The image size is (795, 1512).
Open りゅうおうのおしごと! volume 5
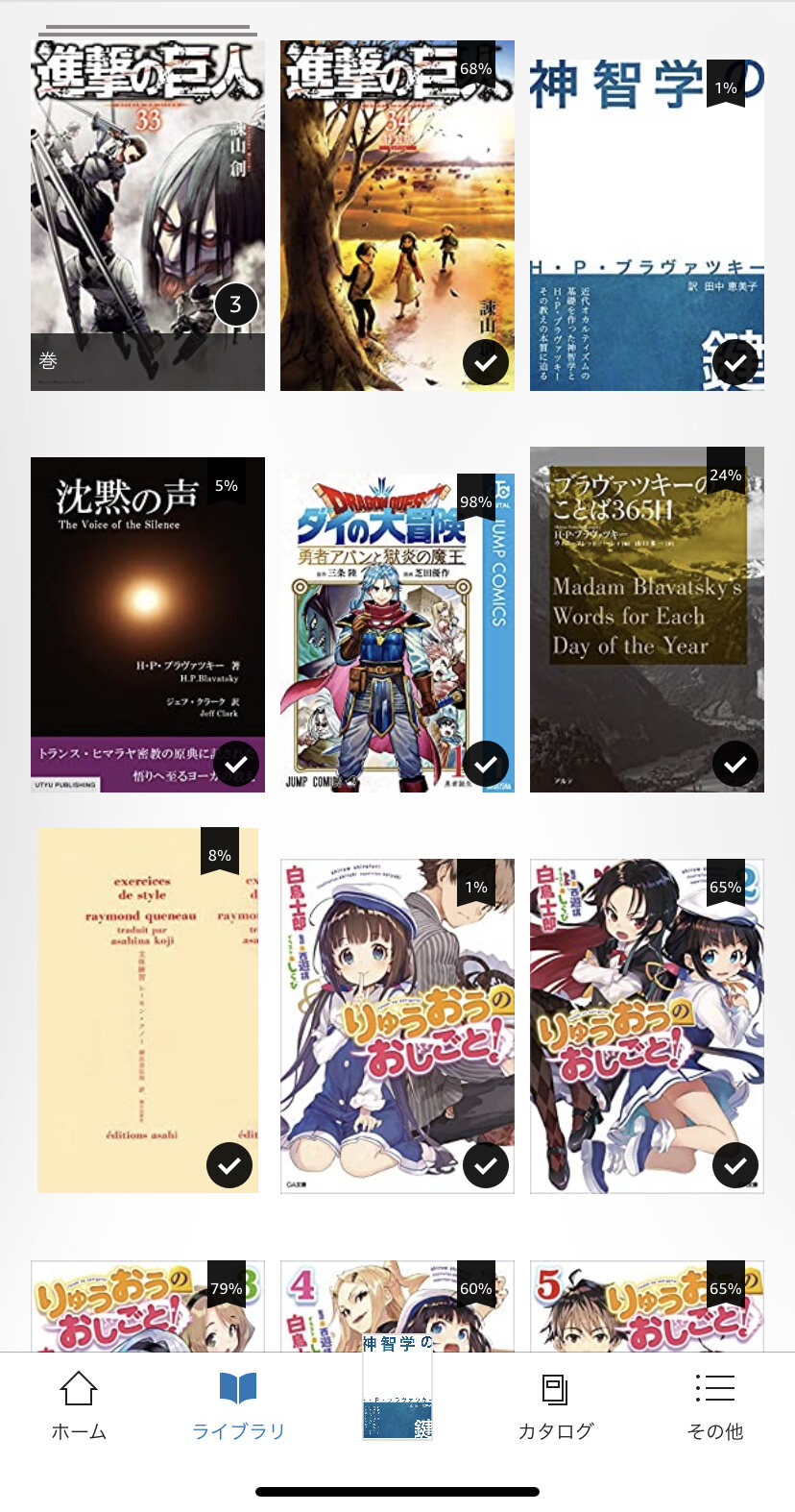(x=646, y=1306)
